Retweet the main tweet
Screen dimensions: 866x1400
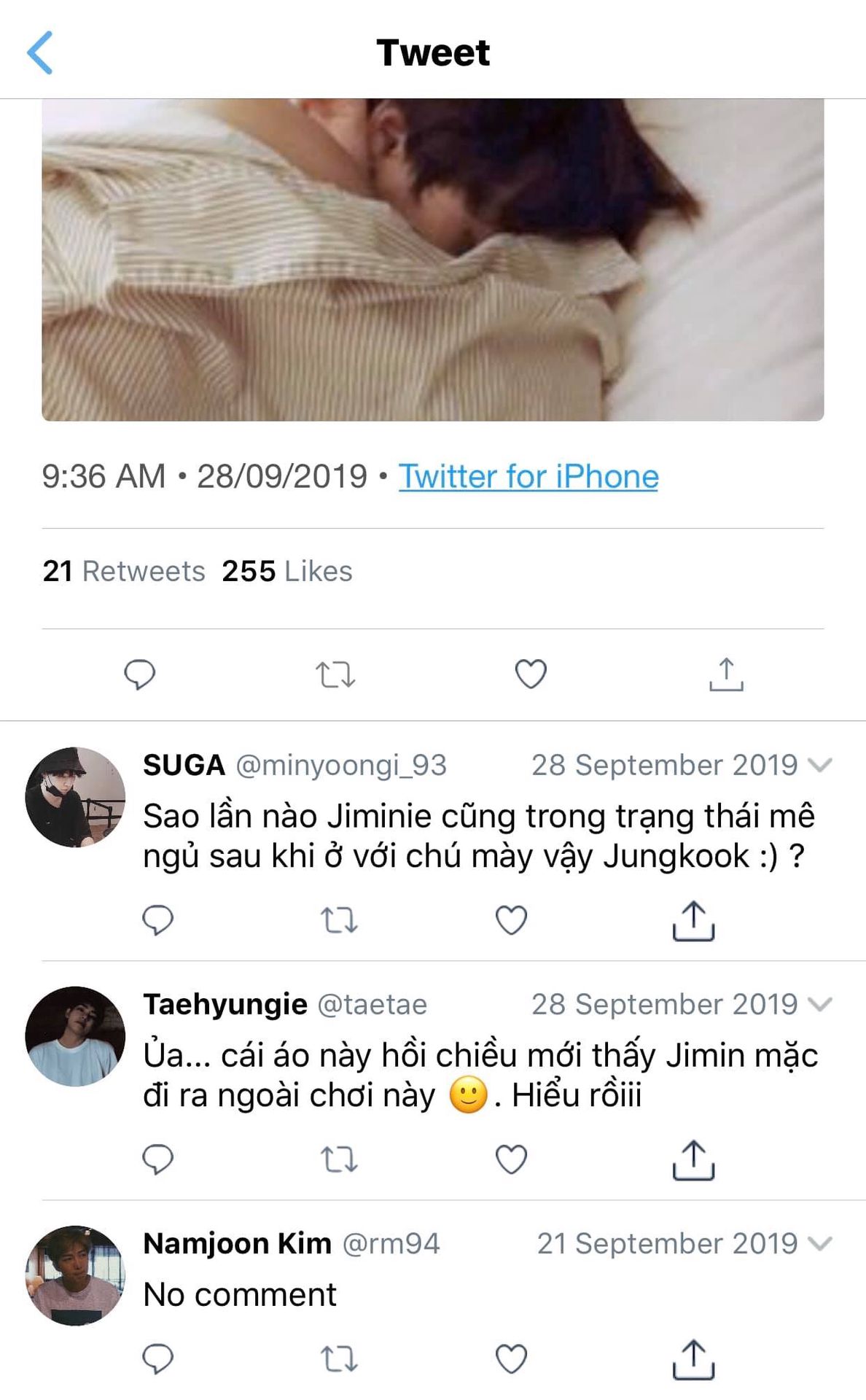click(335, 674)
